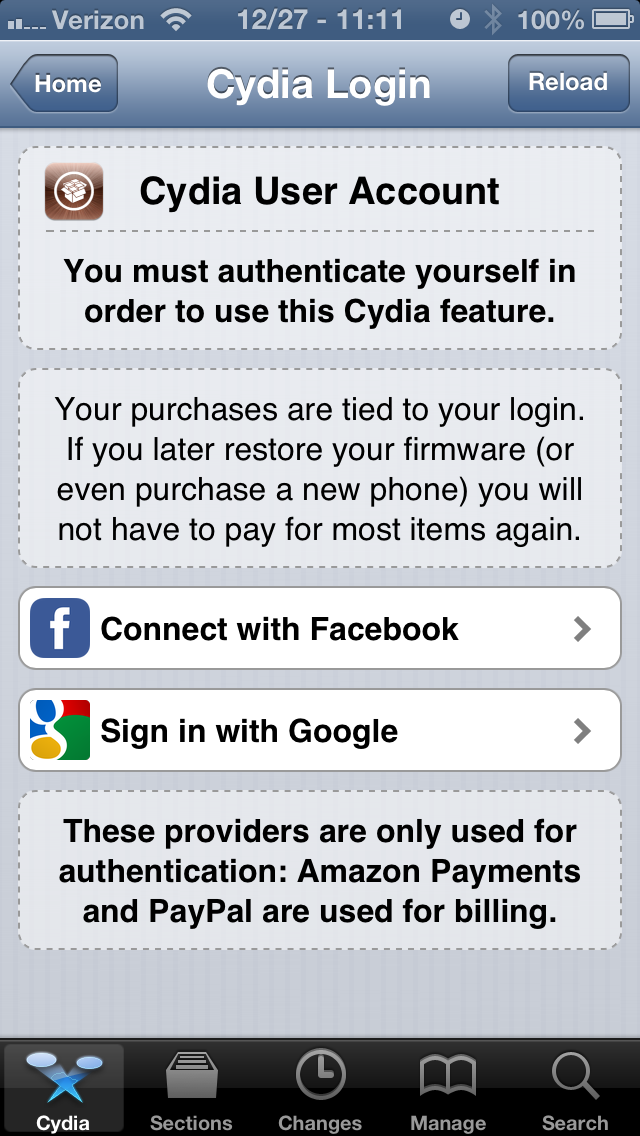
Task: Go back to Home
Action: [x=65, y=83]
